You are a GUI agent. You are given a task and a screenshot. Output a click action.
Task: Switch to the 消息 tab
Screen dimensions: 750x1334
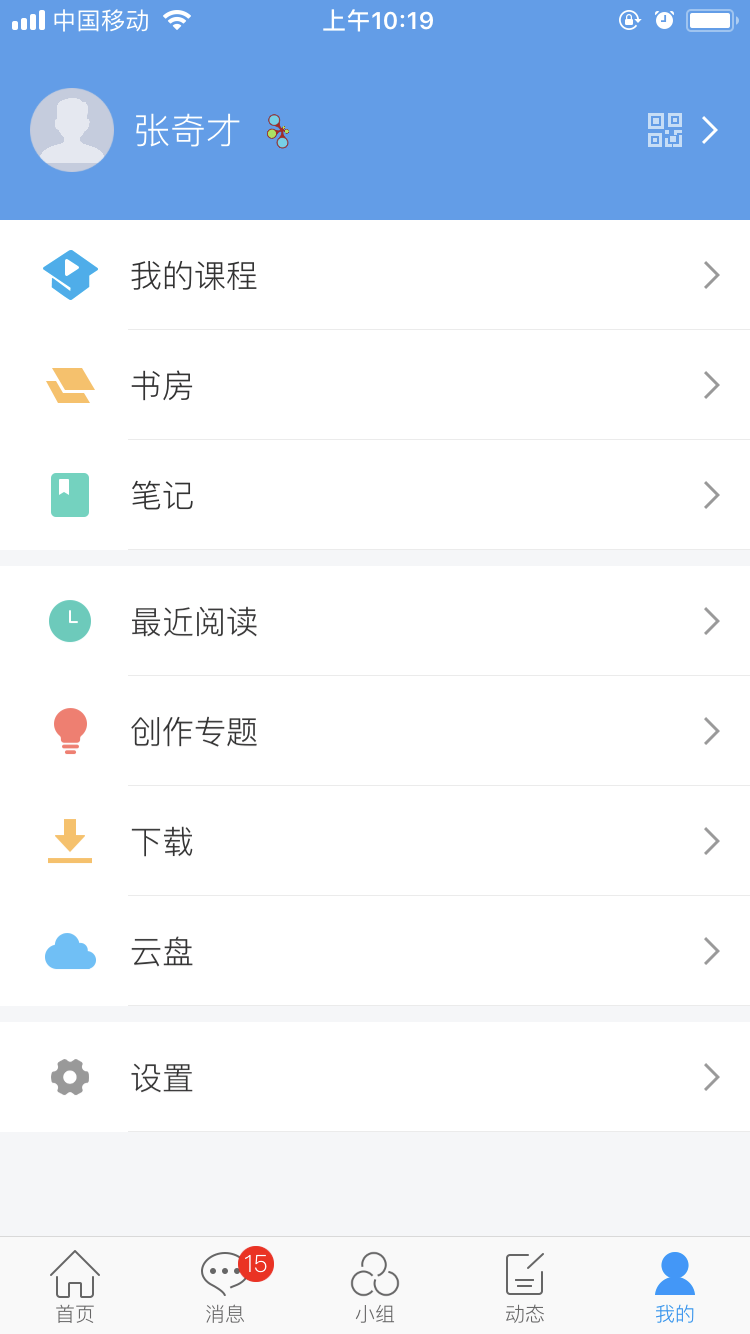[225, 1286]
